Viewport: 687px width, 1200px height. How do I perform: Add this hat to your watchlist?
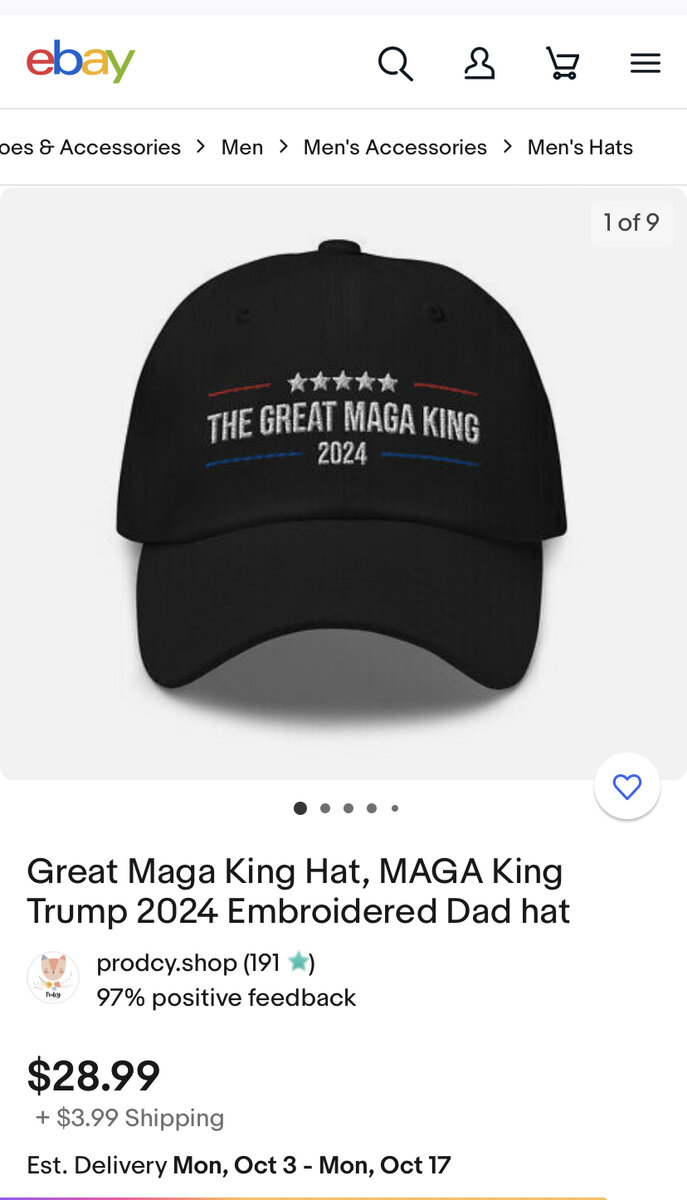click(x=627, y=787)
